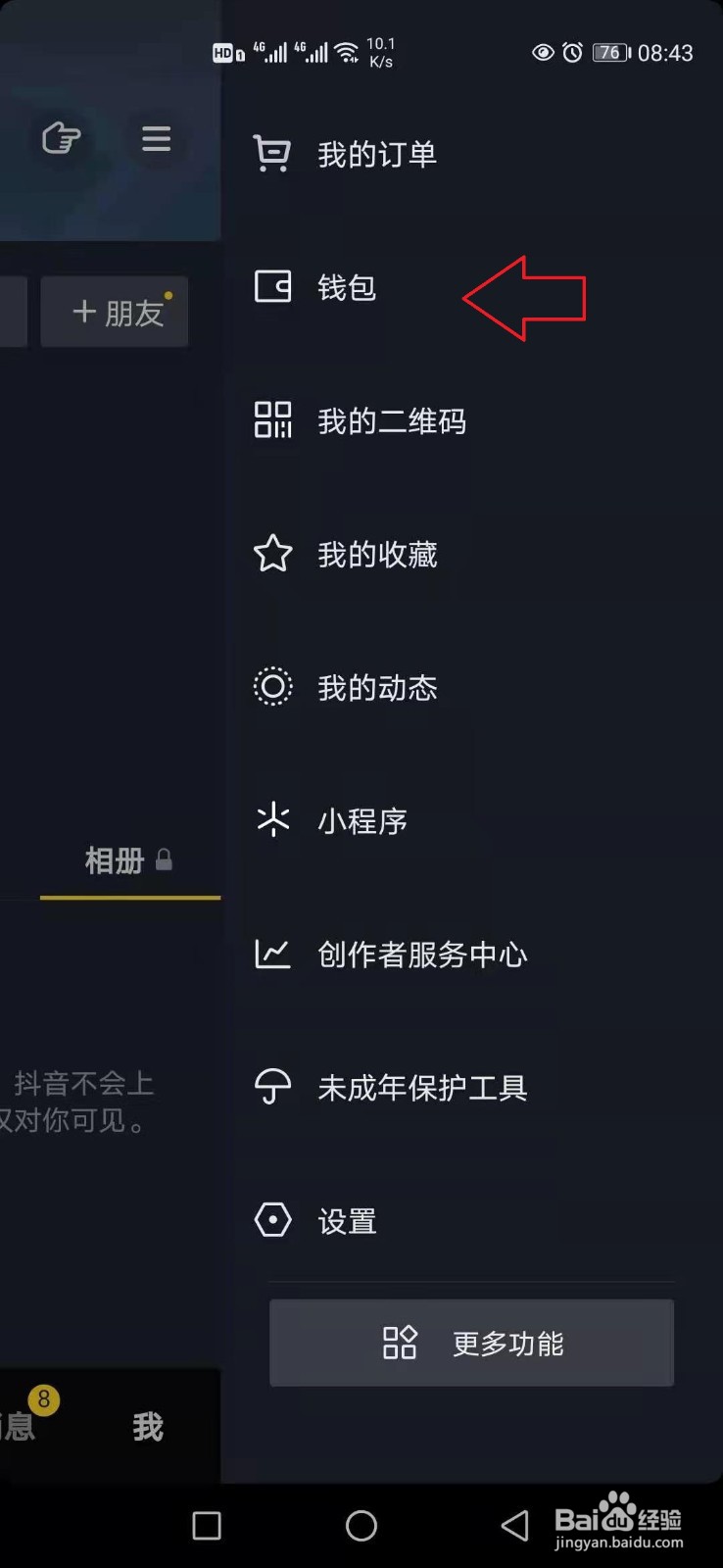Image resolution: width=723 pixels, height=1568 pixels.
Task: Click the 未成年保护工具 umbrella icon
Action: click(x=271, y=1087)
